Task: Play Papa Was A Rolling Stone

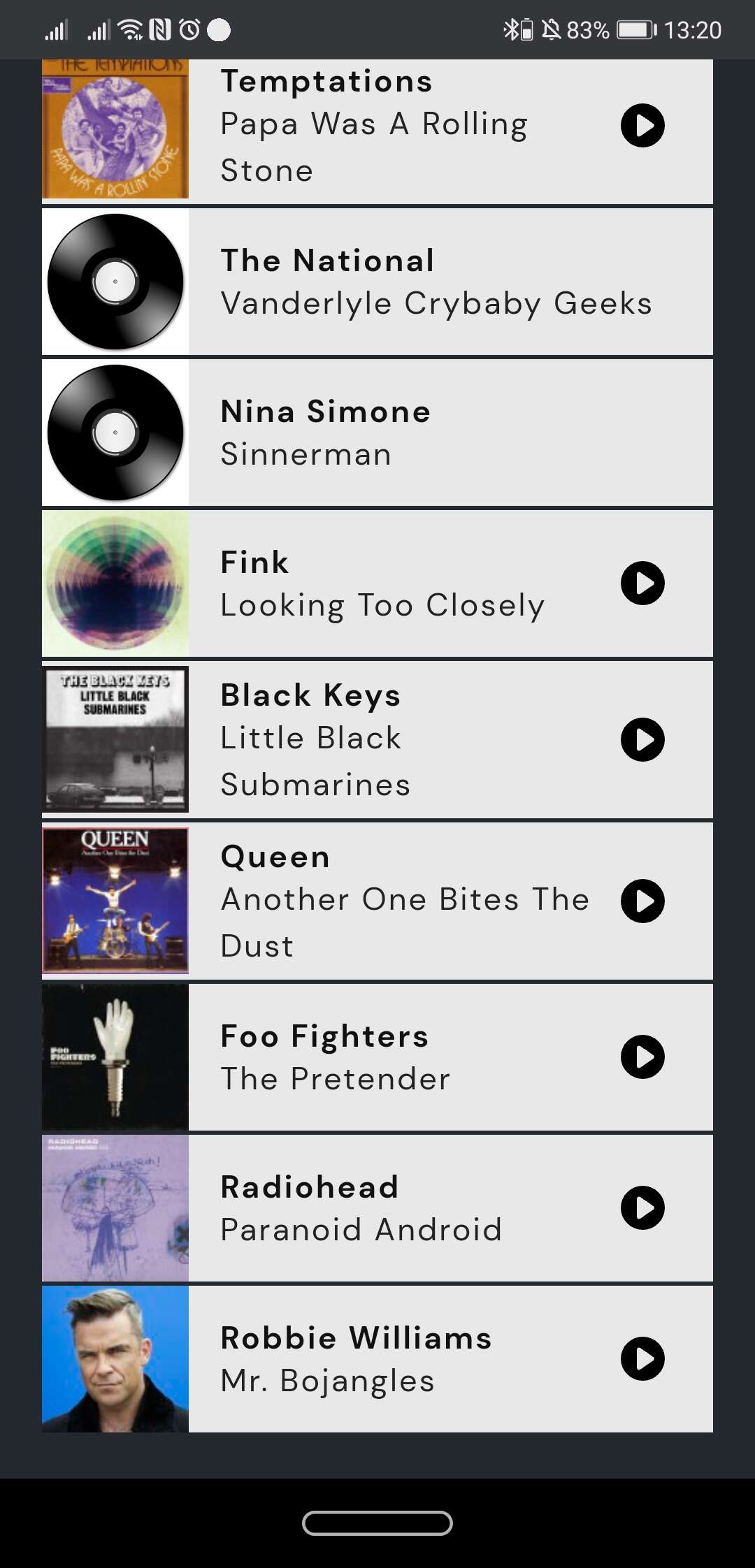Action: point(642,126)
